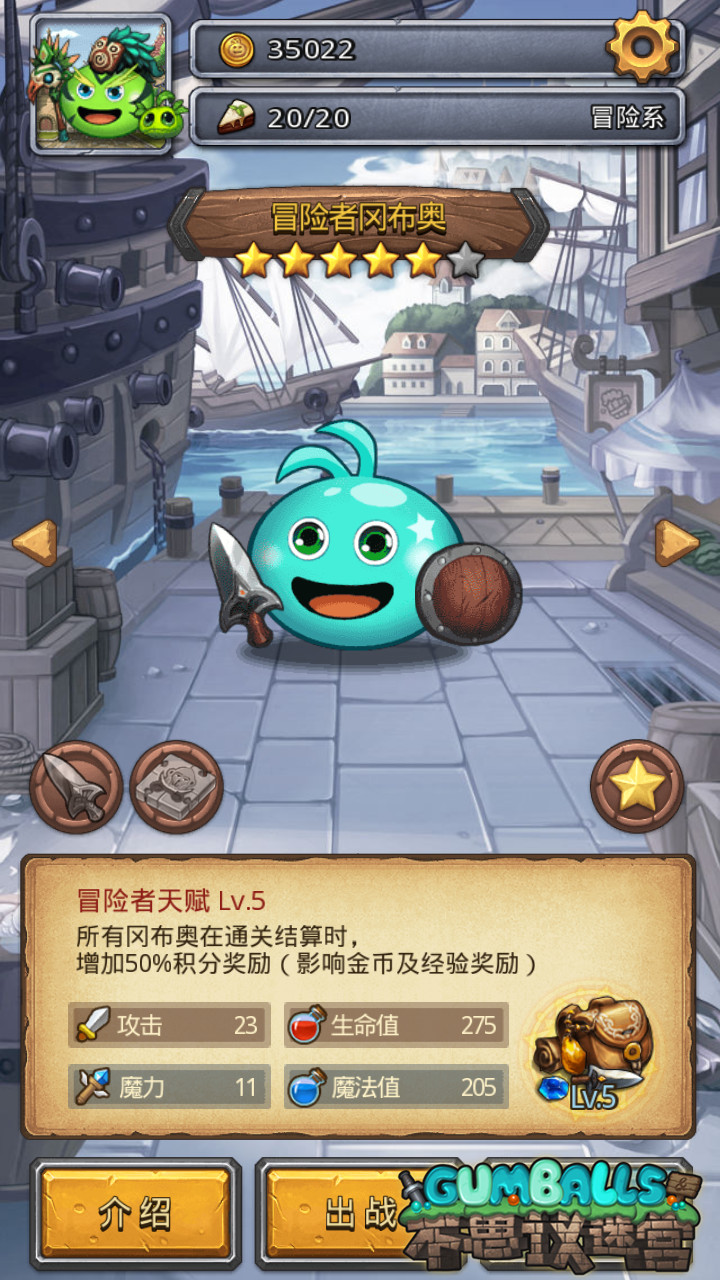Open the 介绍 introduction button
The height and width of the screenshot is (1280, 720).
[x=136, y=1213]
